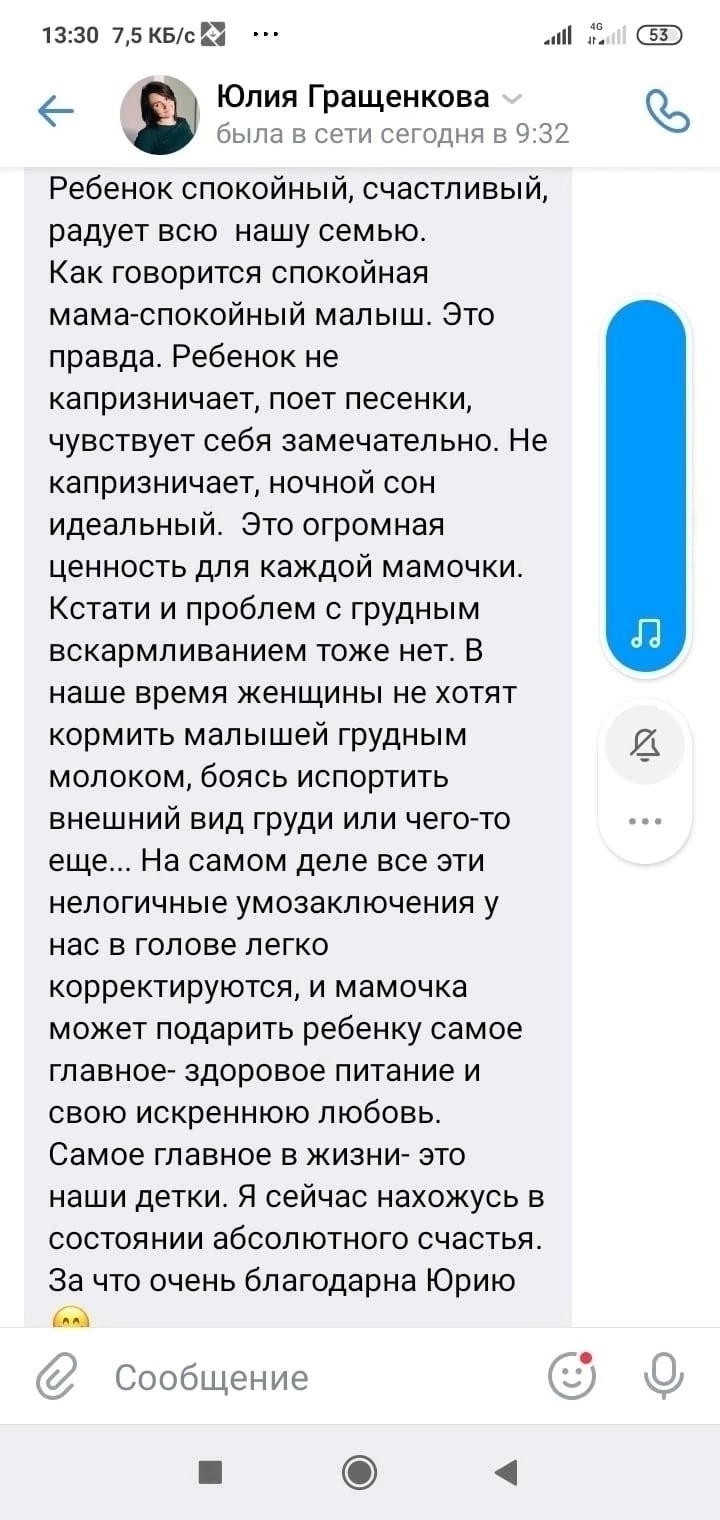The height and width of the screenshot is (1520, 720).
Task: Record a voice message with the microphone
Action: [663, 1376]
